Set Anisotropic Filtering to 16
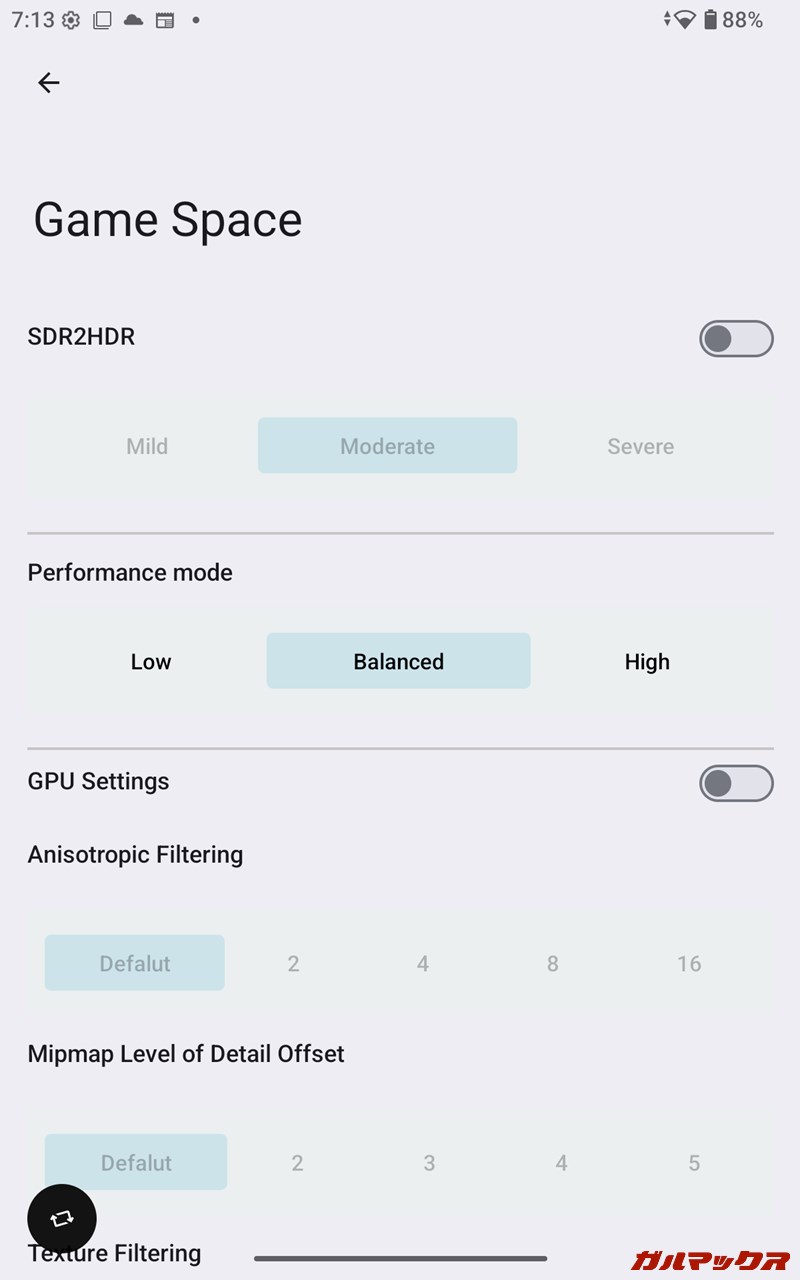Screen dimensions: 800x1280 (x=689, y=964)
